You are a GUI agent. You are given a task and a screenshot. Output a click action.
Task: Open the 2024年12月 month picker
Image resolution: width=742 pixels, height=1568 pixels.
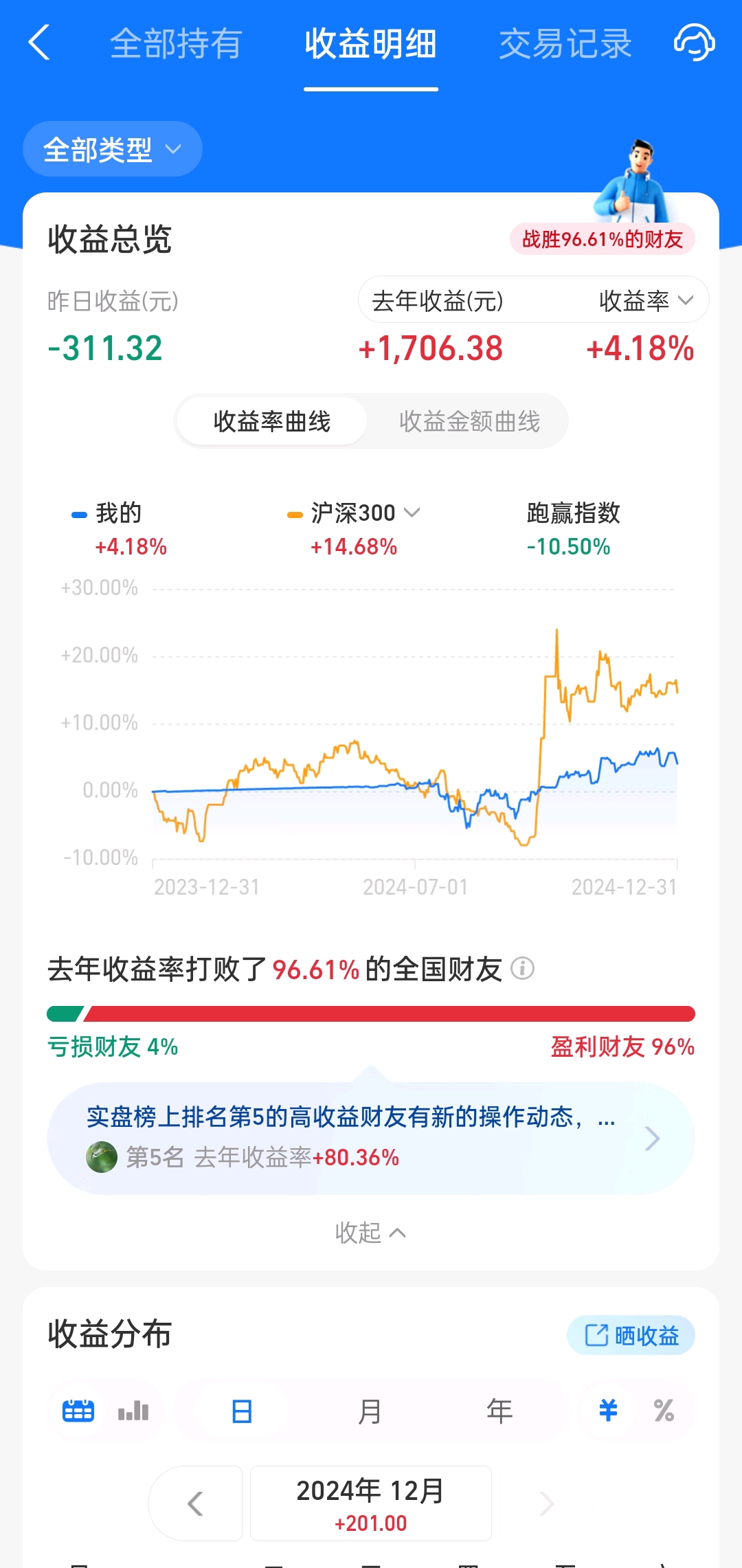tap(371, 1503)
